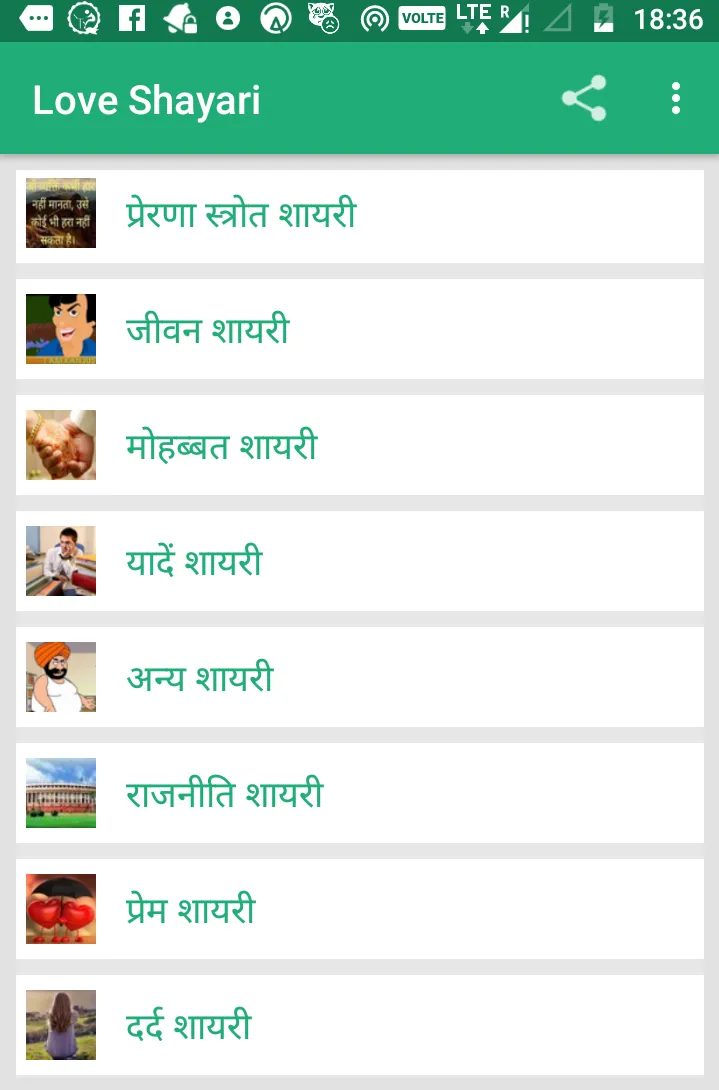Select the जीवन शायरी row
Screen dimensions: 719x1090
[360, 330]
